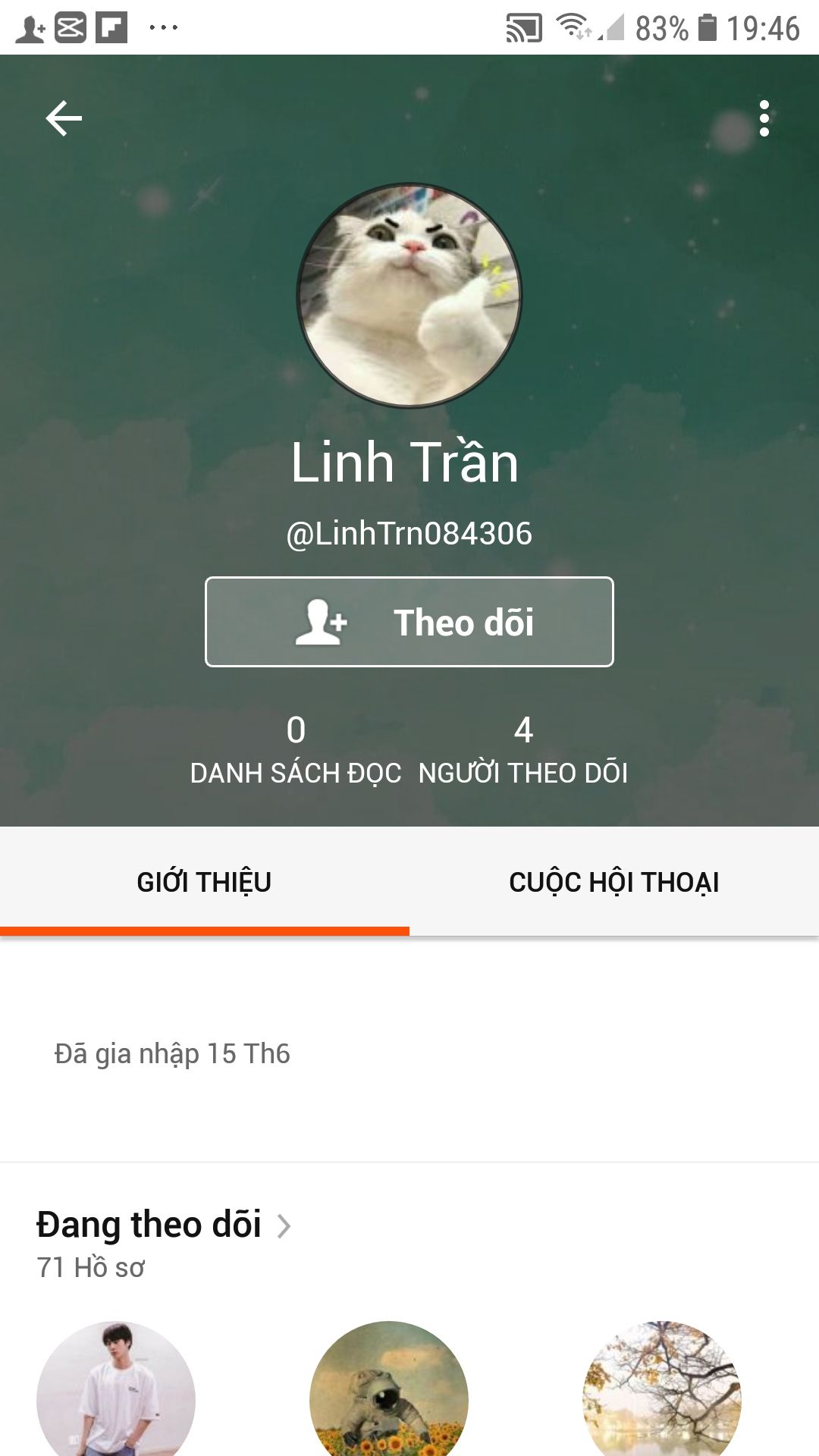Select the Giới thiệu tab
This screenshot has width=819, height=1456.
(x=204, y=882)
